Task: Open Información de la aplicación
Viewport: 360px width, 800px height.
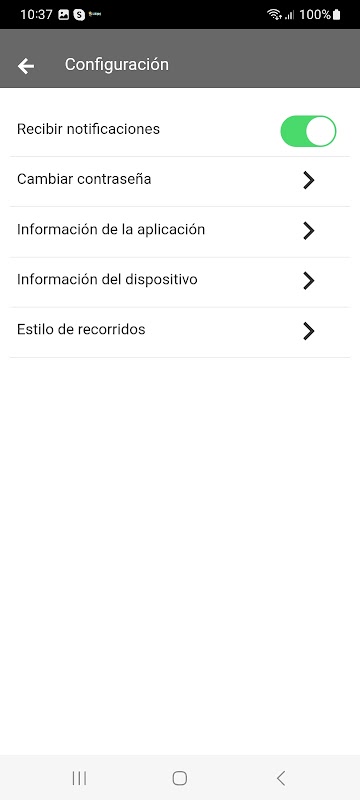Action: click(x=180, y=232)
